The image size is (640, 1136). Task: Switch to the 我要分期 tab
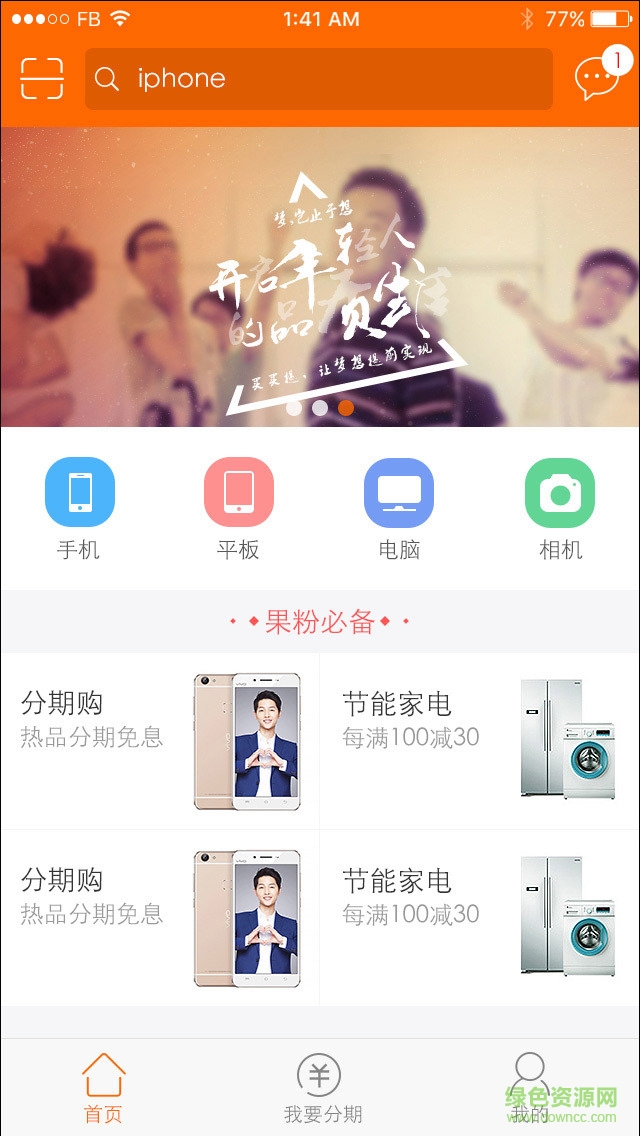[320, 1088]
